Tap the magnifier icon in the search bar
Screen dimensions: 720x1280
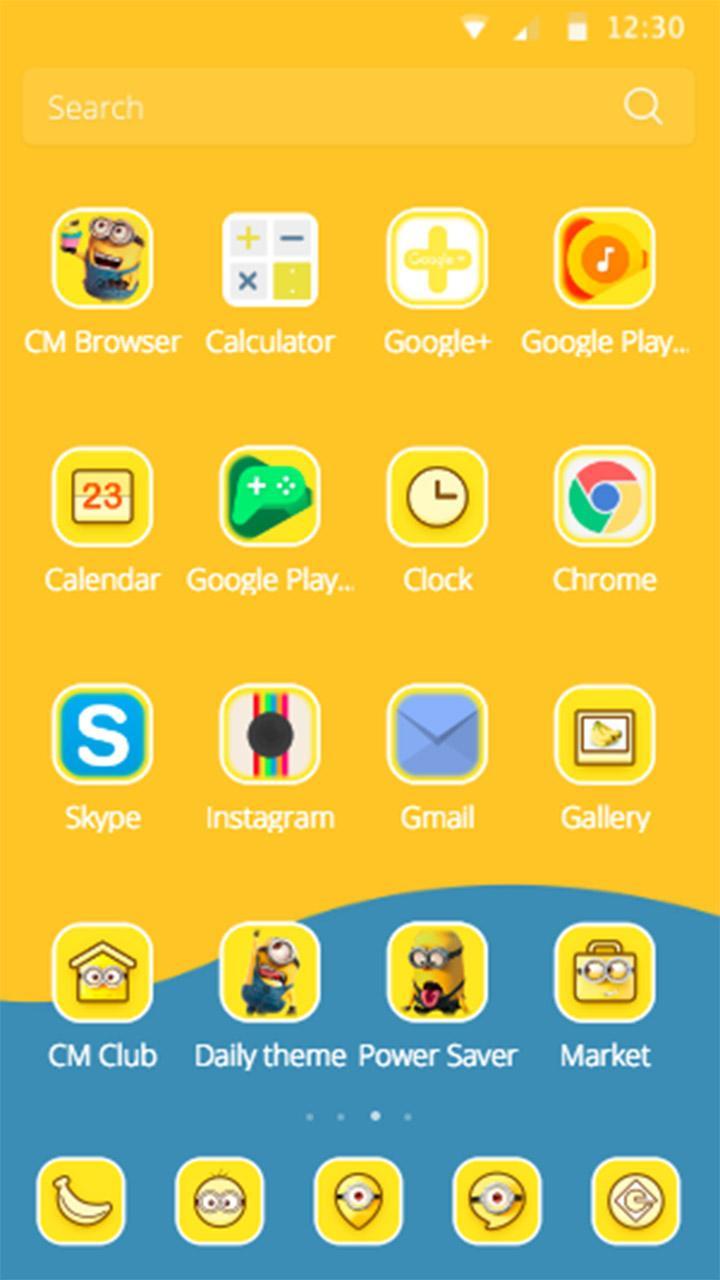click(x=642, y=106)
